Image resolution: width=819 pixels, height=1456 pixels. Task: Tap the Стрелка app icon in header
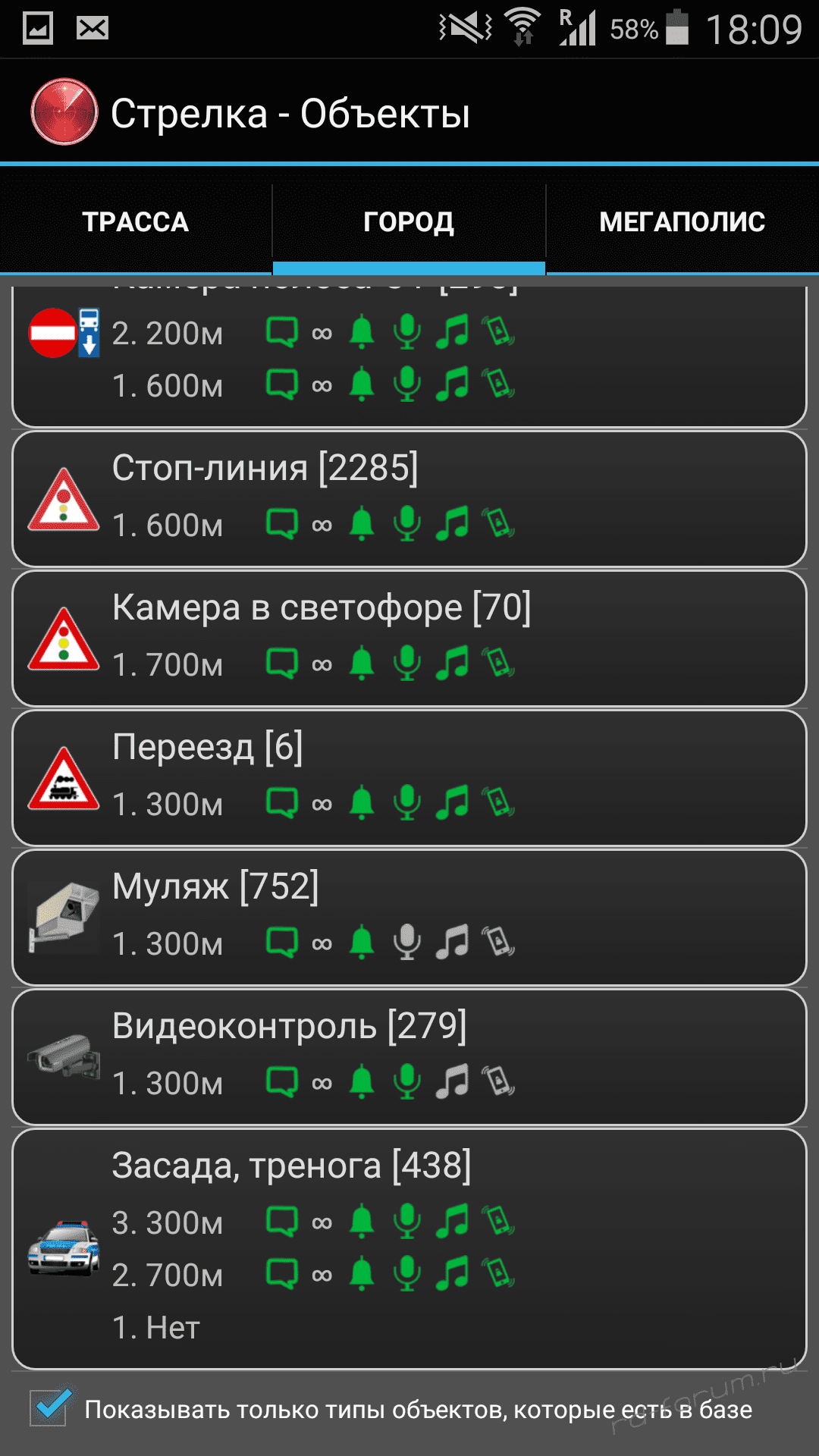click(64, 112)
